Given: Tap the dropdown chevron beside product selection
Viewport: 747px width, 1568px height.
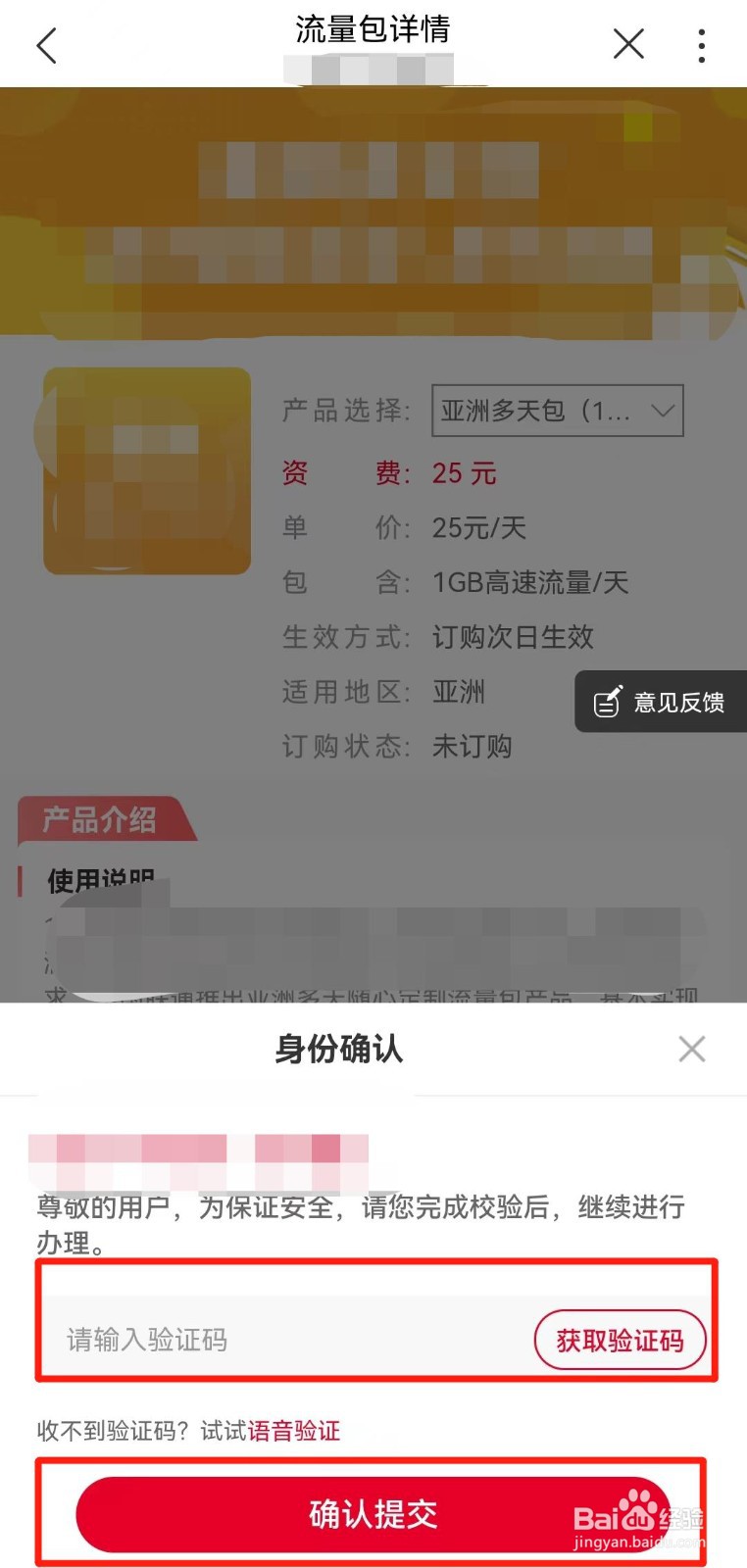Looking at the screenshot, I should [664, 411].
